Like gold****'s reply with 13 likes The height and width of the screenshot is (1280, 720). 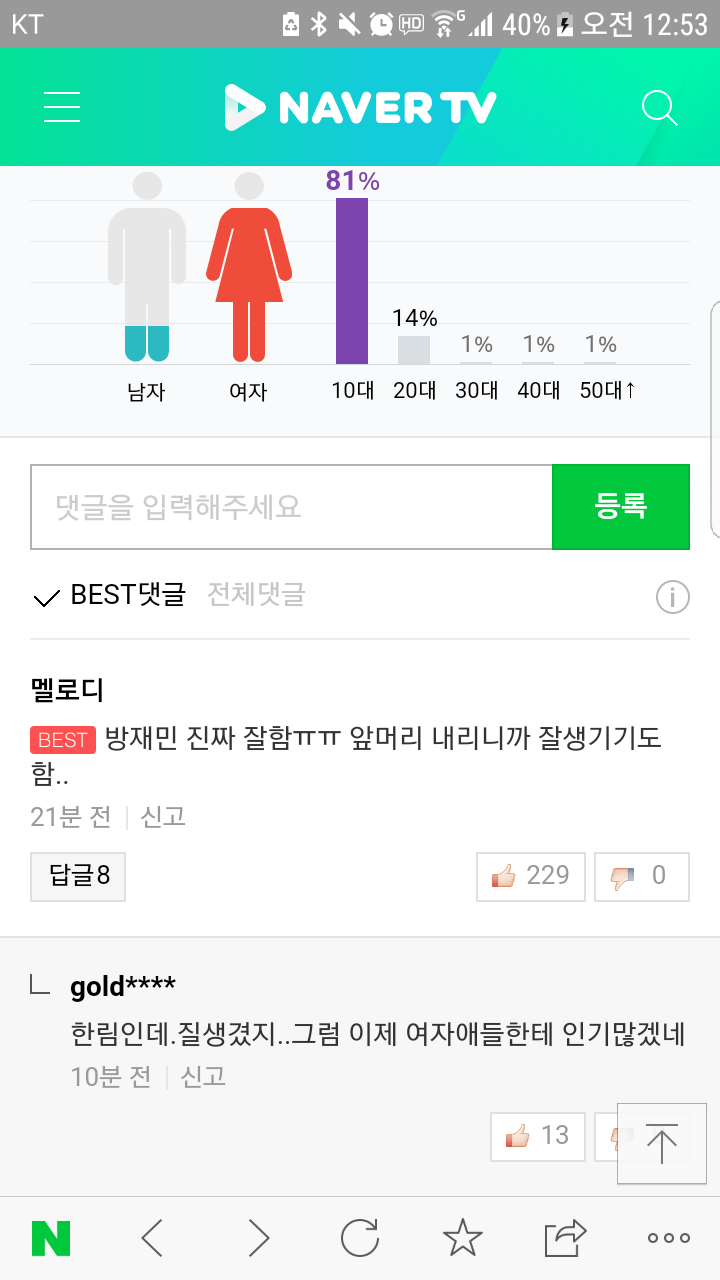coord(537,1136)
